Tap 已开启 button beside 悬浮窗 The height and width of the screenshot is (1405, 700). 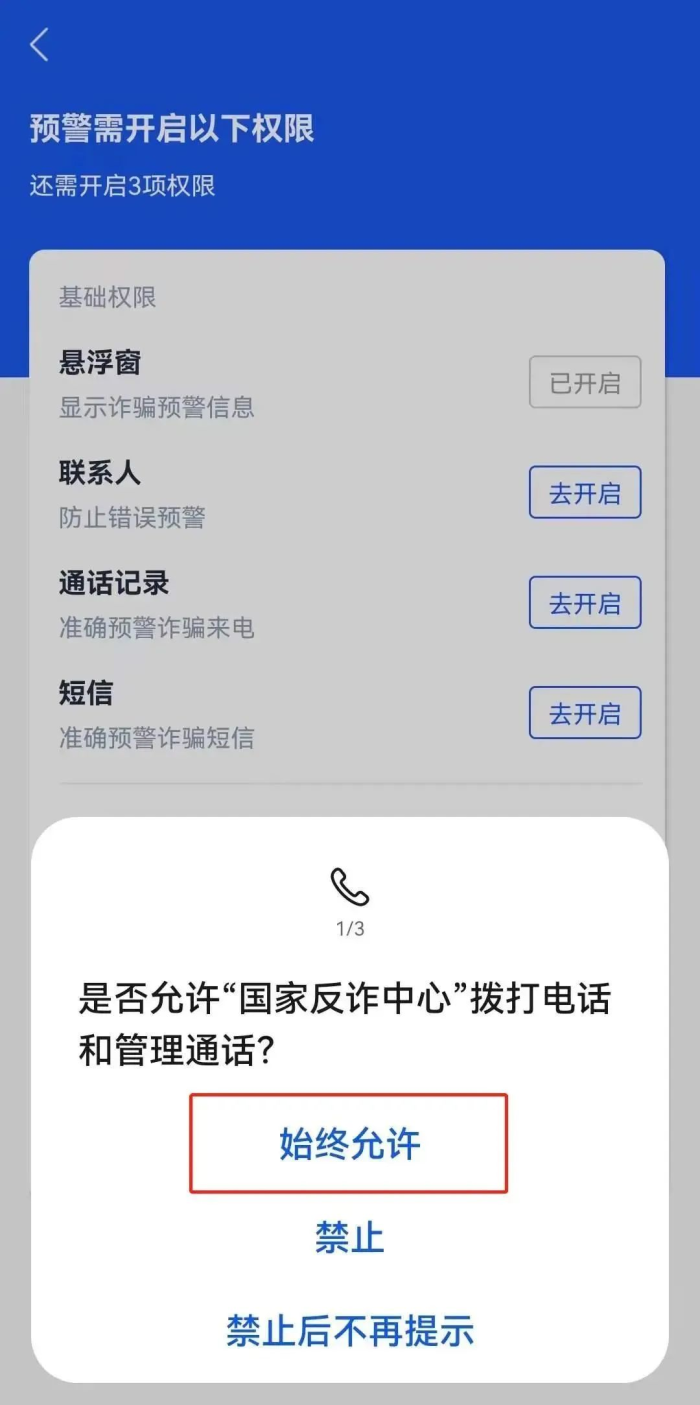pos(585,382)
